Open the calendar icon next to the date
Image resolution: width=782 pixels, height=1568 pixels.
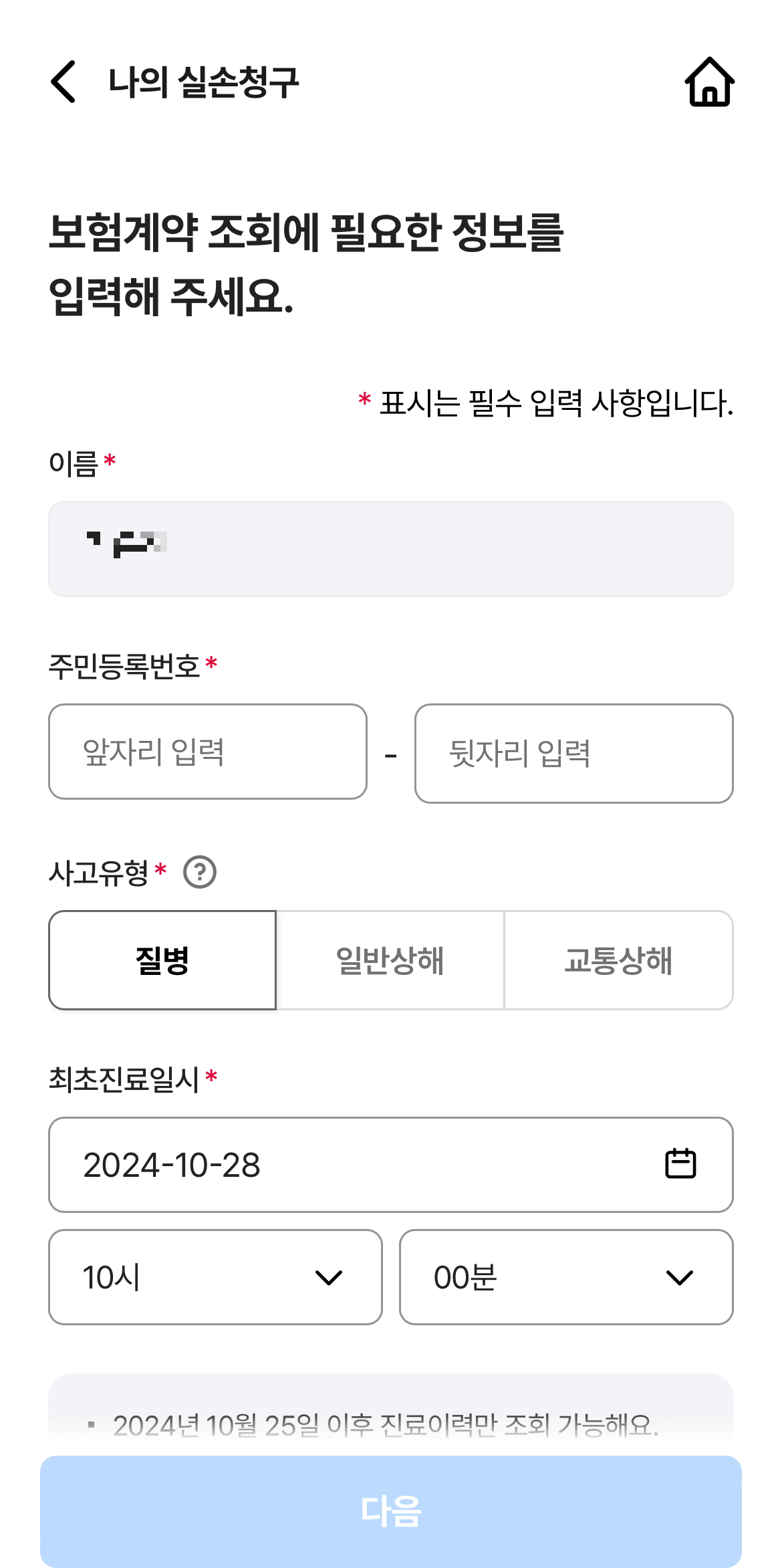click(x=682, y=1163)
